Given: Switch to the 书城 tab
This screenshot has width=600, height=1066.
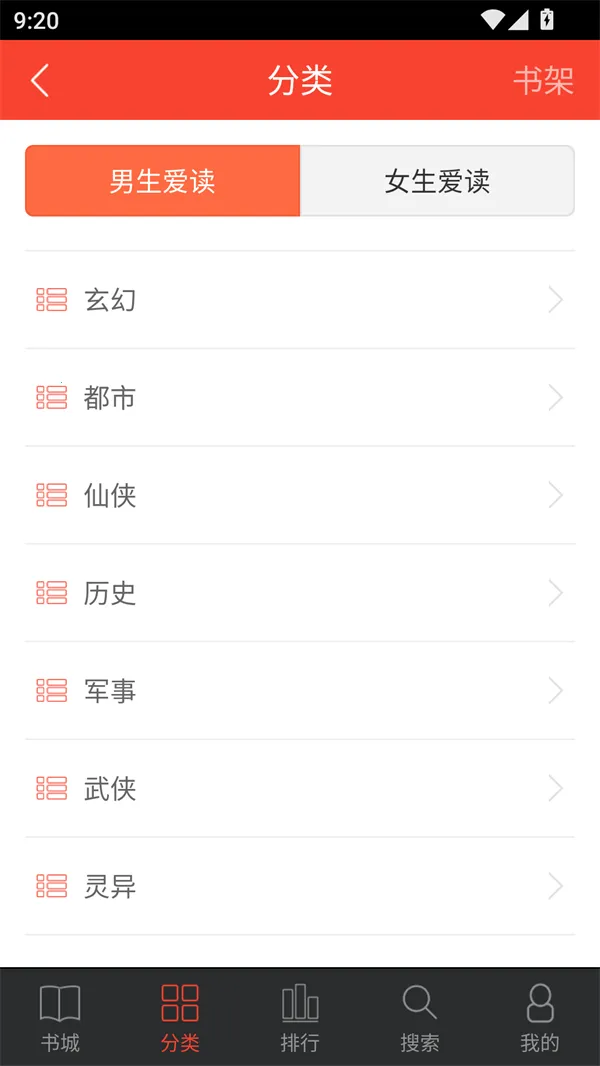Looking at the screenshot, I should pos(60,1017).
